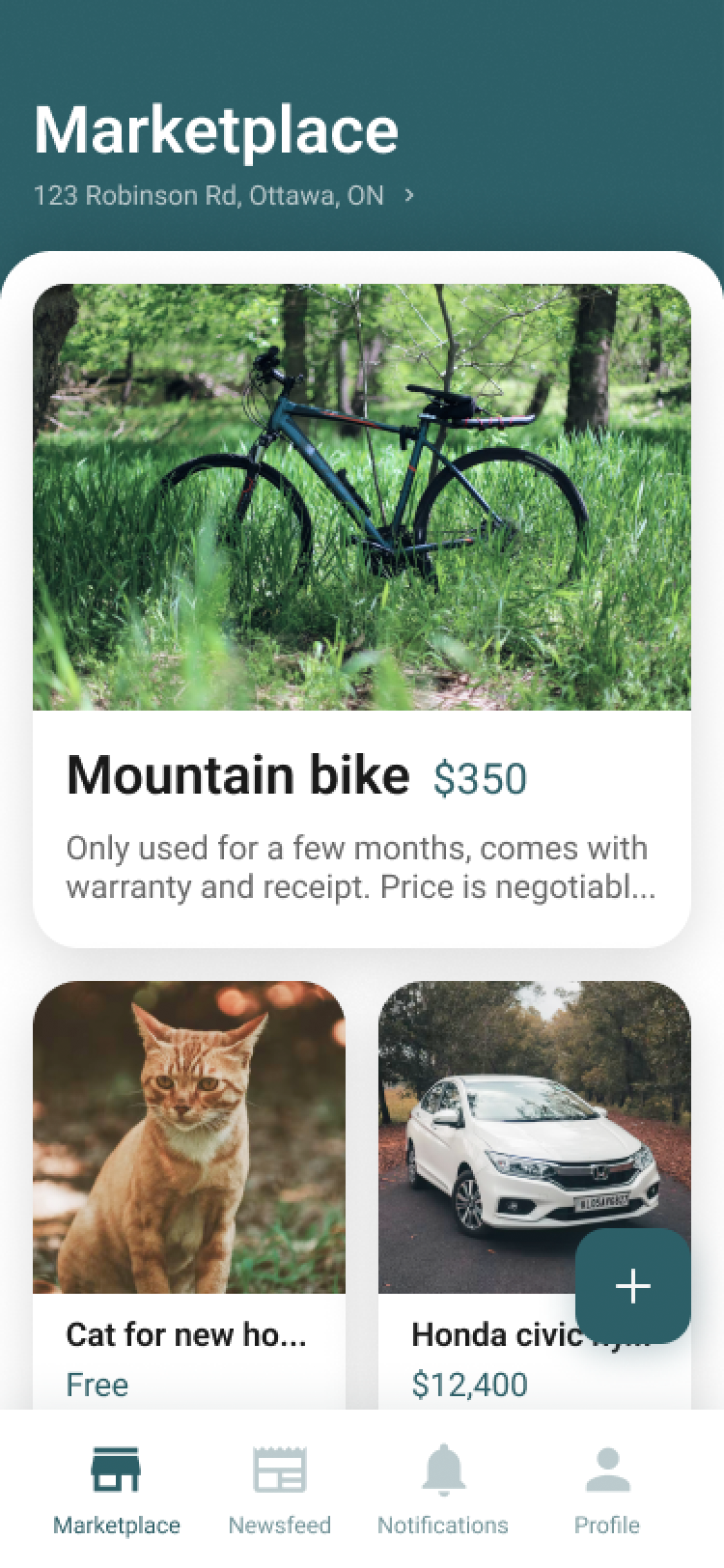Image resolution: width=724 pixels, height=1568 pixels.
Task: Go to the Notifications tab
Action: 443,1490
